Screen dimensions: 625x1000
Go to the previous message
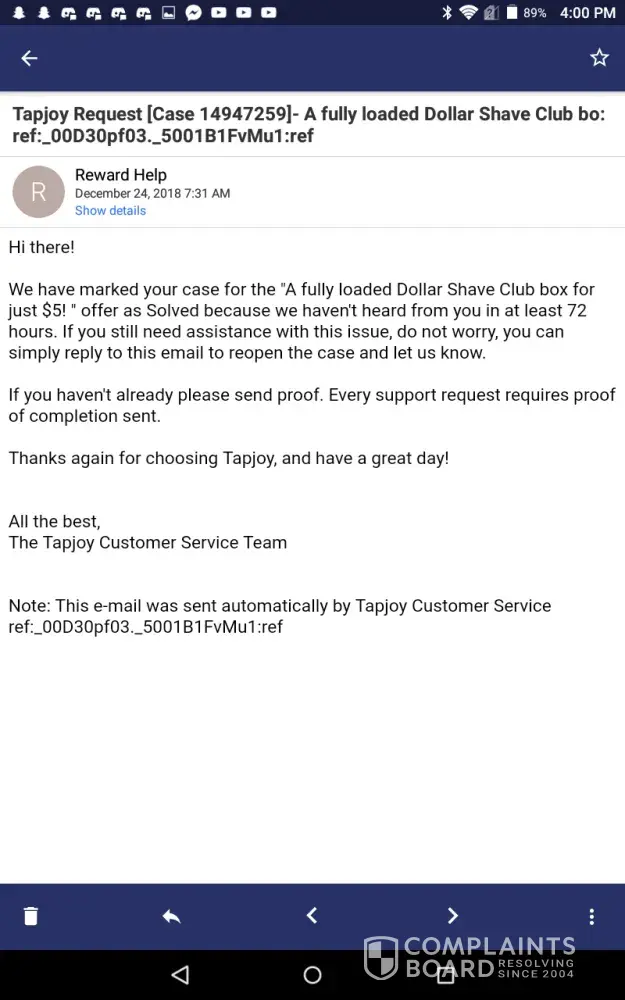pos(312,916)
